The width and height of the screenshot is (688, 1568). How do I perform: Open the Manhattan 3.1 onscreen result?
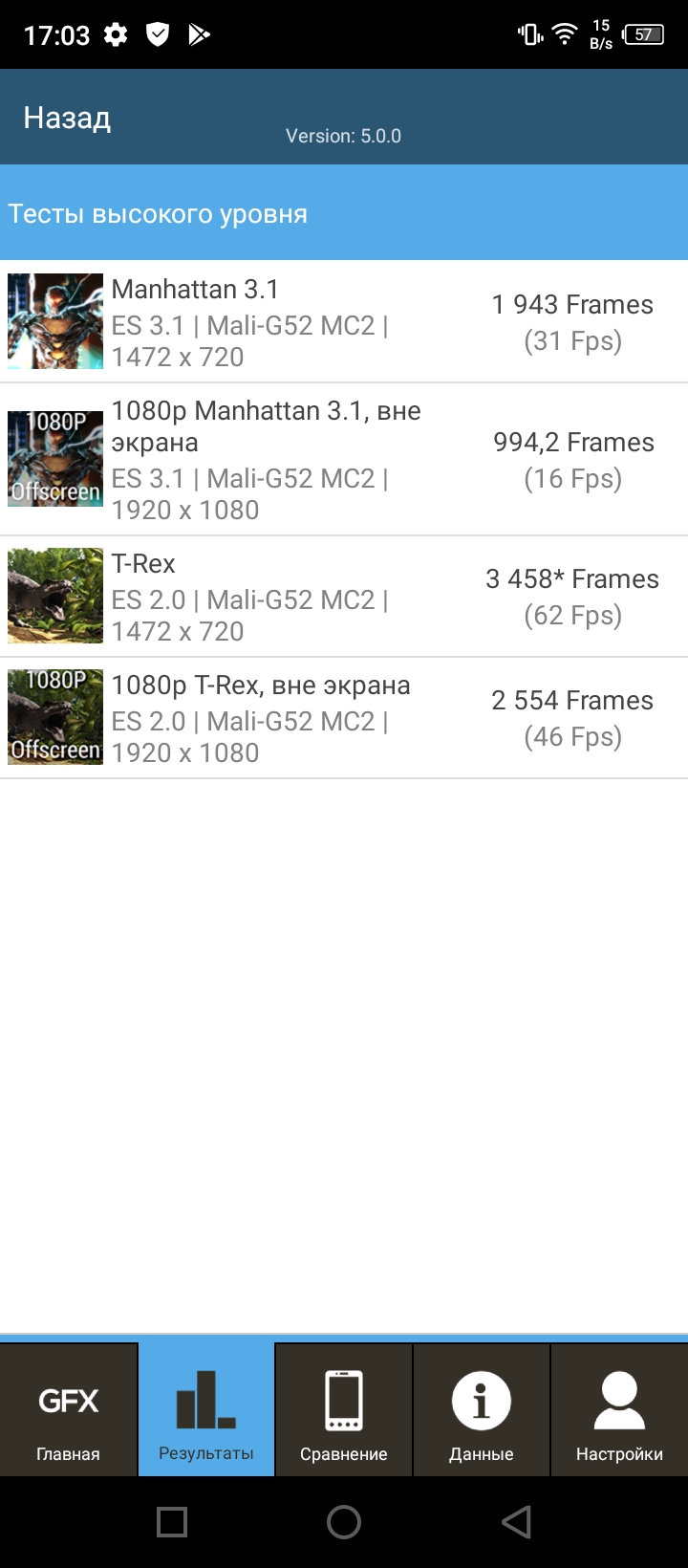(344, 322)
